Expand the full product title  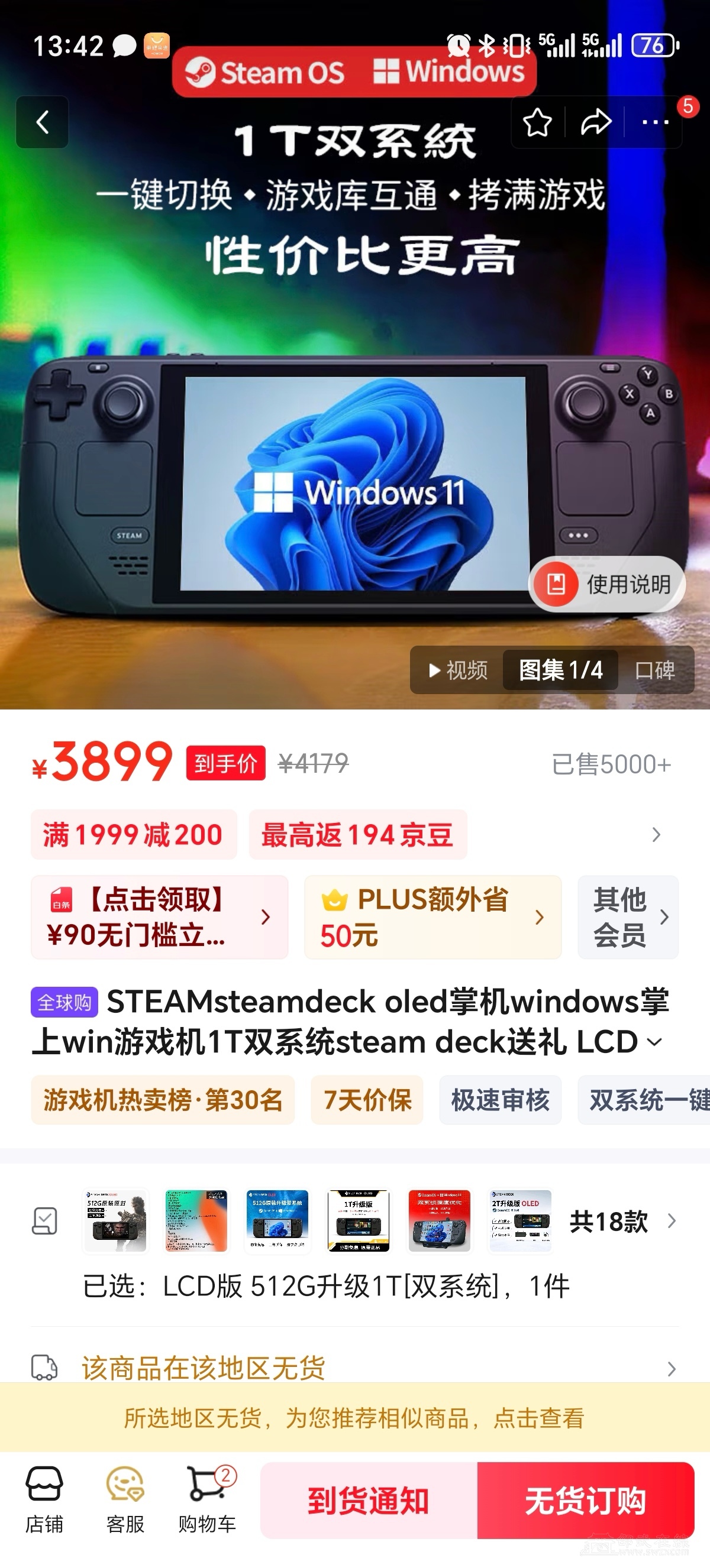(654, 1042)
